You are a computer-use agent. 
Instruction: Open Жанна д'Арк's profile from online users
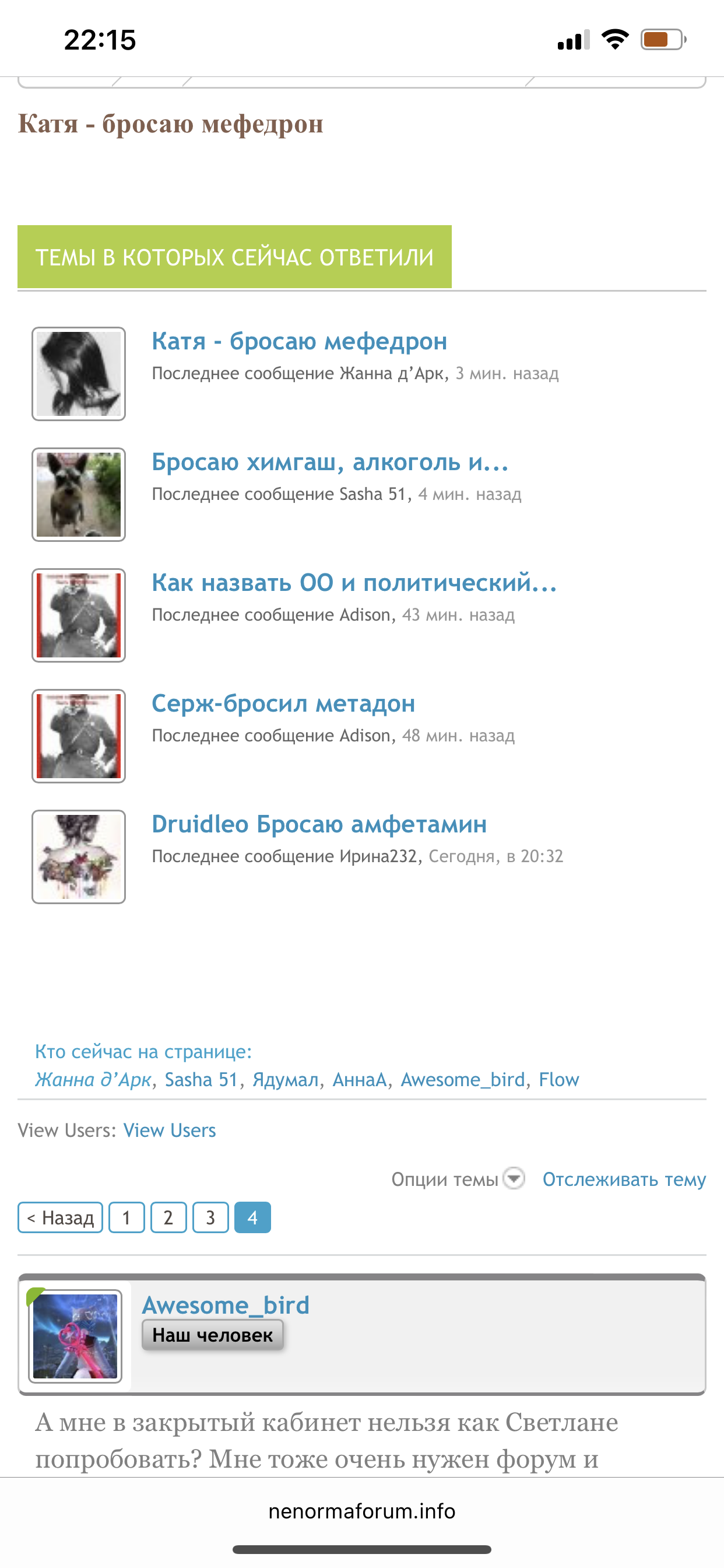(x=93, y=1079)
